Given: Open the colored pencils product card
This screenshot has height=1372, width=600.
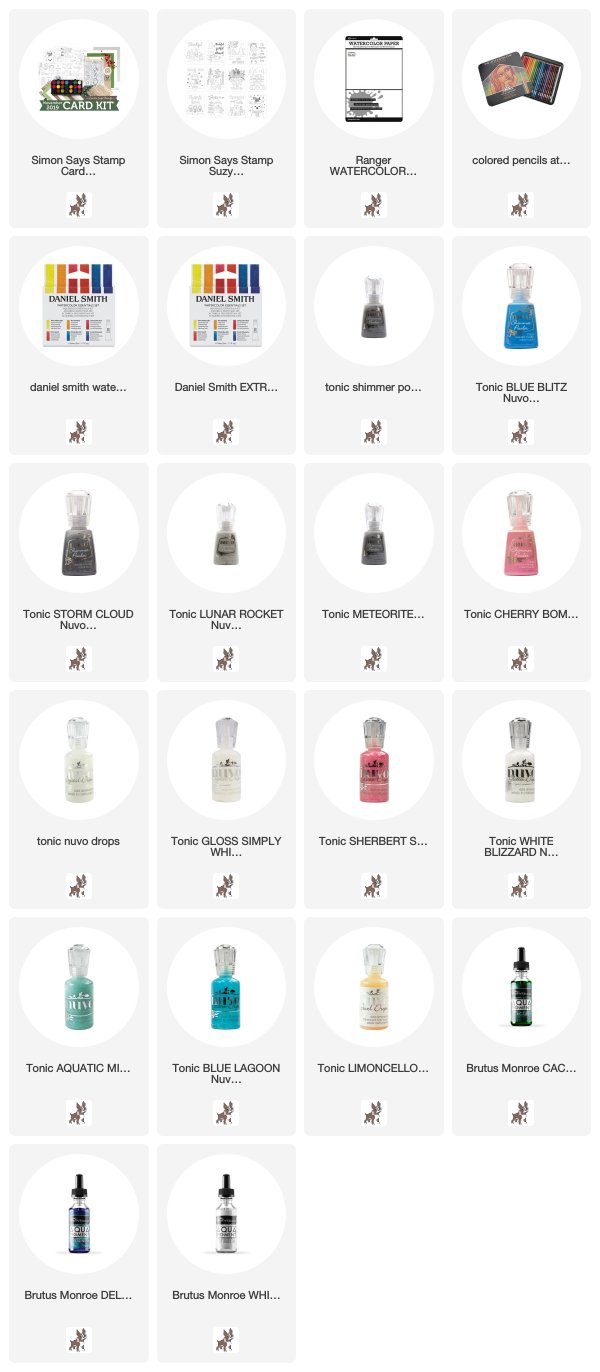Looking at the screenshot, I should pos(521,118).
